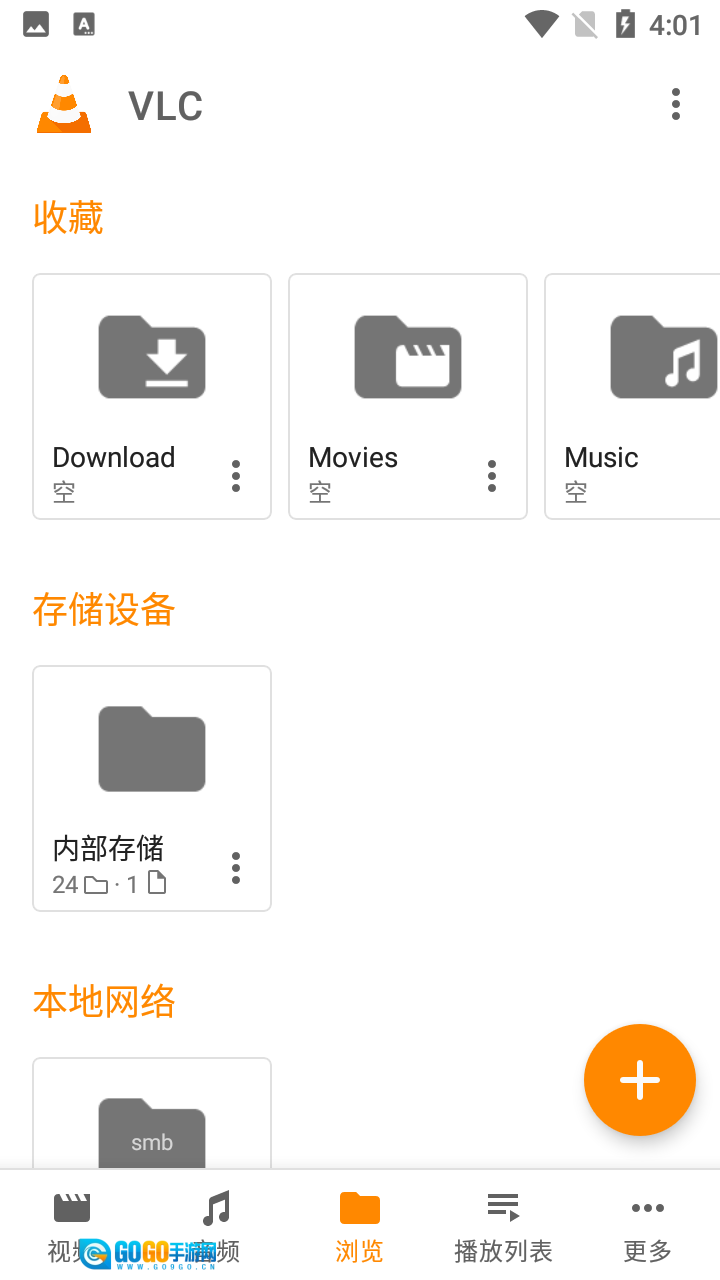Select the Audio music-note icon in bottom bar
The height and width of the screenshot is (1280, 720).
pos(216,1207)
